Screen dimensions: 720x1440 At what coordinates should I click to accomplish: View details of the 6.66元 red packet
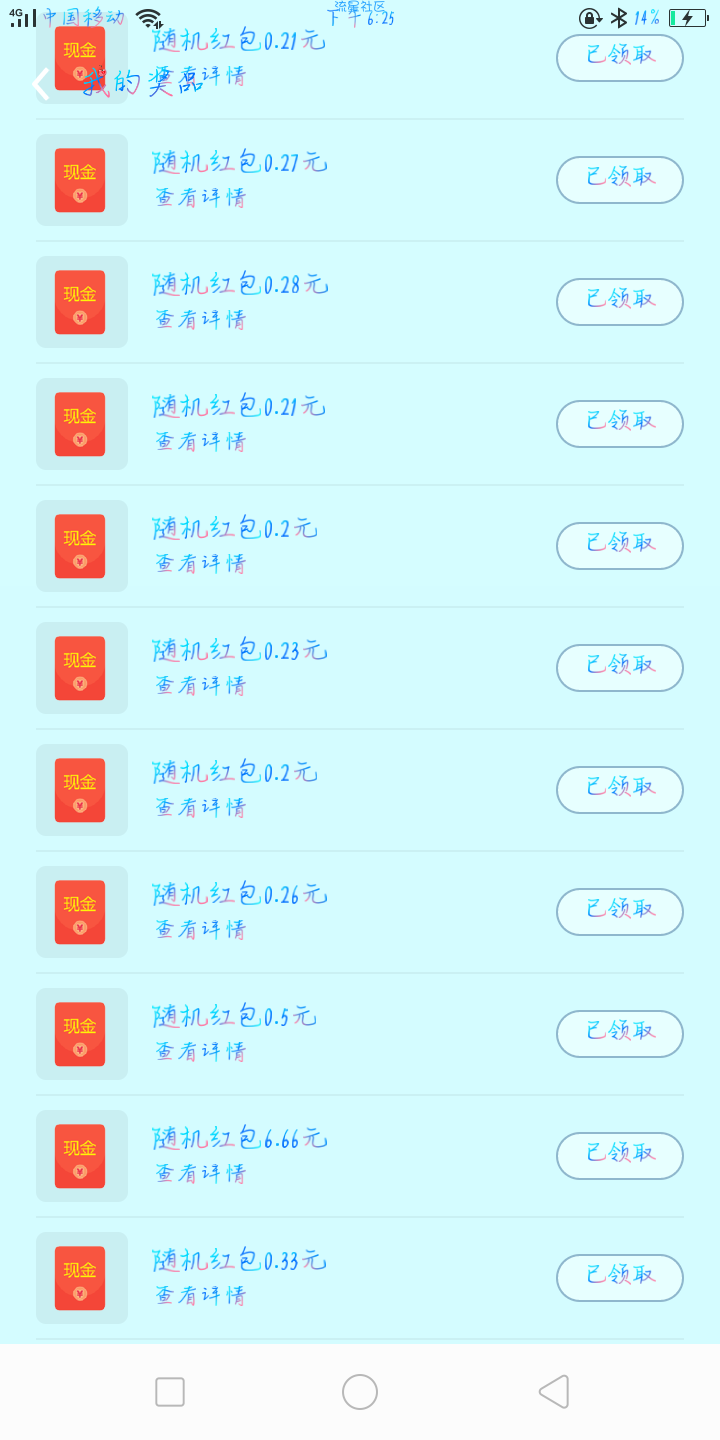(x=200, y=1173)
